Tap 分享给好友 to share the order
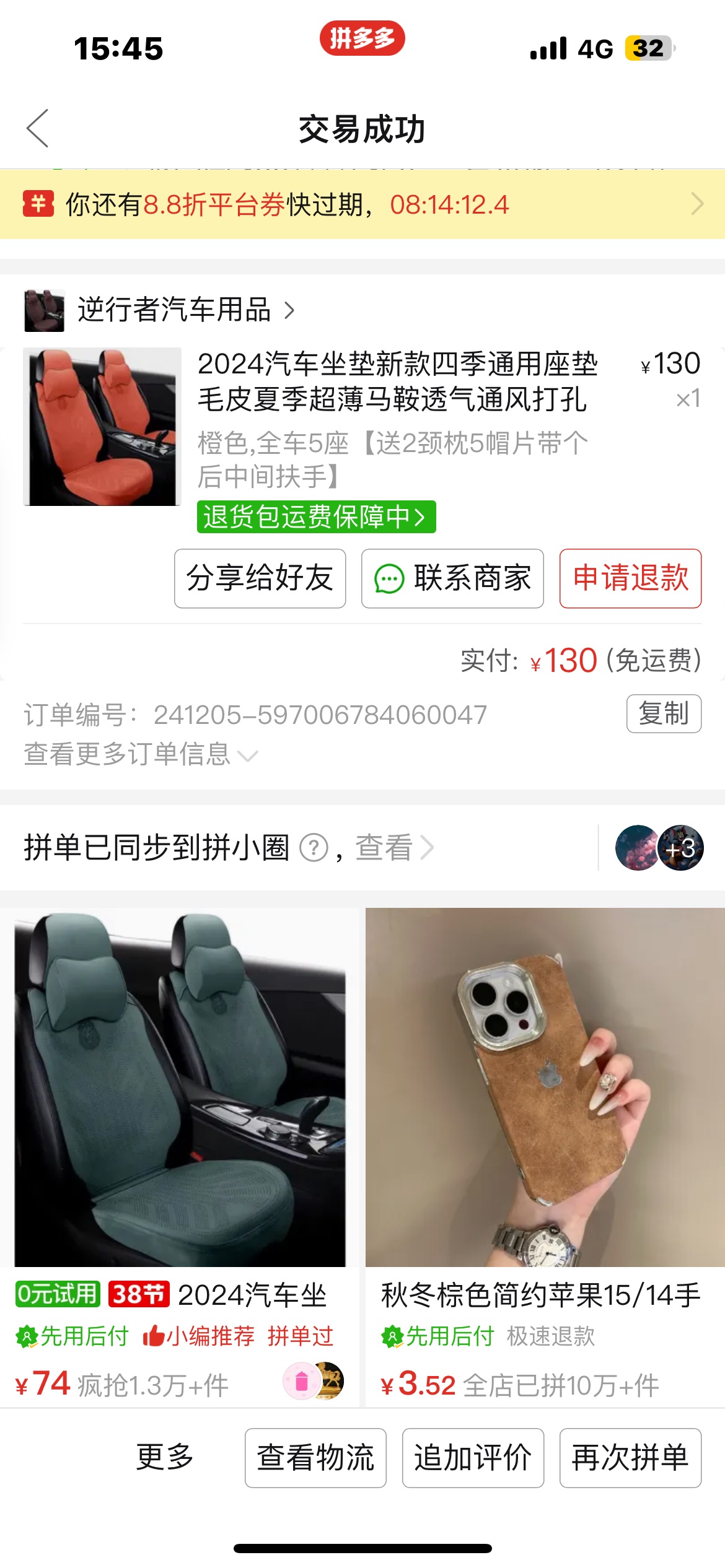The image size is (725, 1568). tap(260, 578)
